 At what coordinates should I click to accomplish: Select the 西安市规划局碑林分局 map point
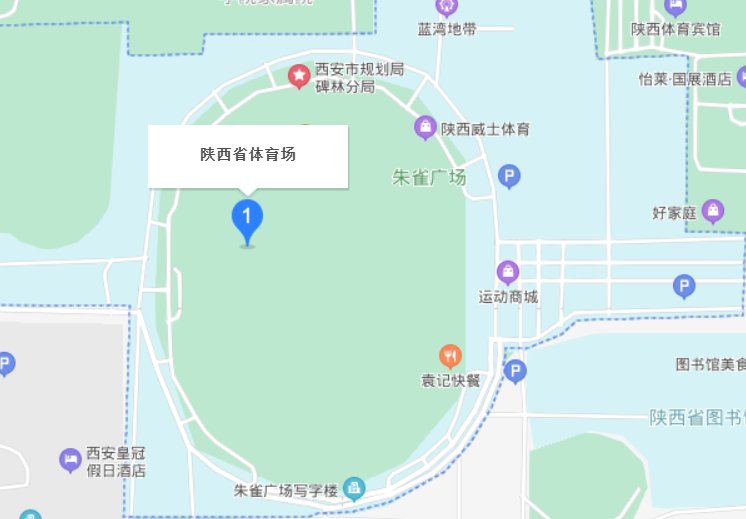pyautogui.click(x=298, y=76)
